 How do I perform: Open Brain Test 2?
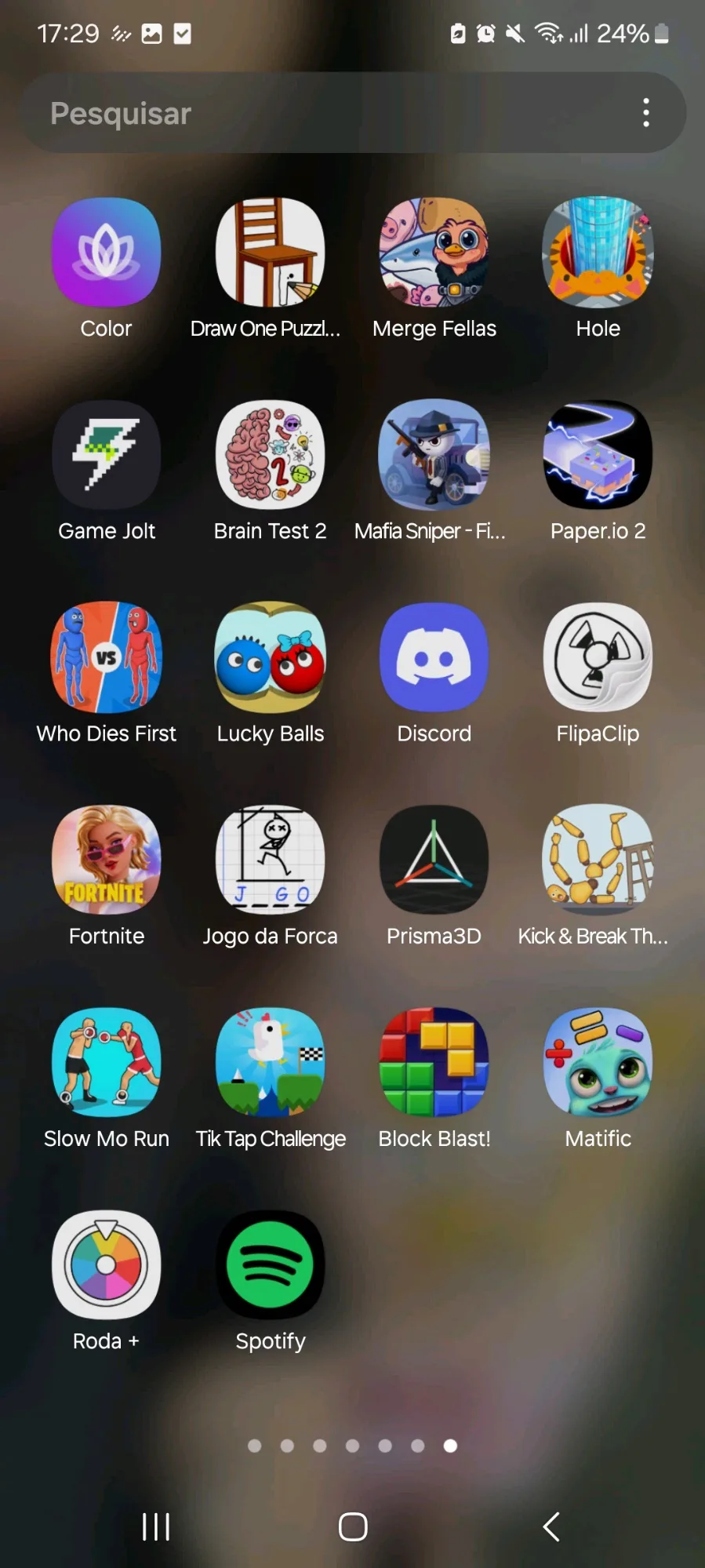[x=270, y=455]
